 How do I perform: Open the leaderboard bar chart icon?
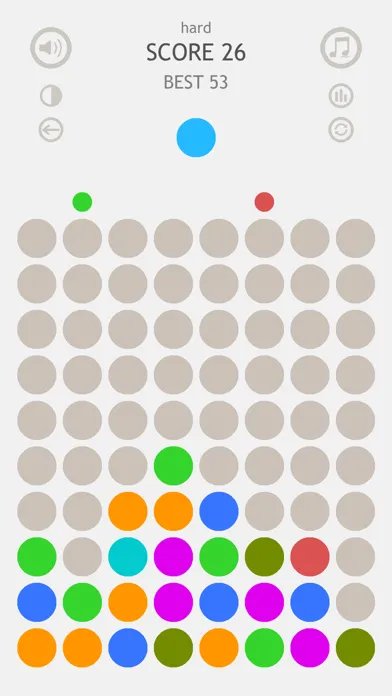(341, 96)
